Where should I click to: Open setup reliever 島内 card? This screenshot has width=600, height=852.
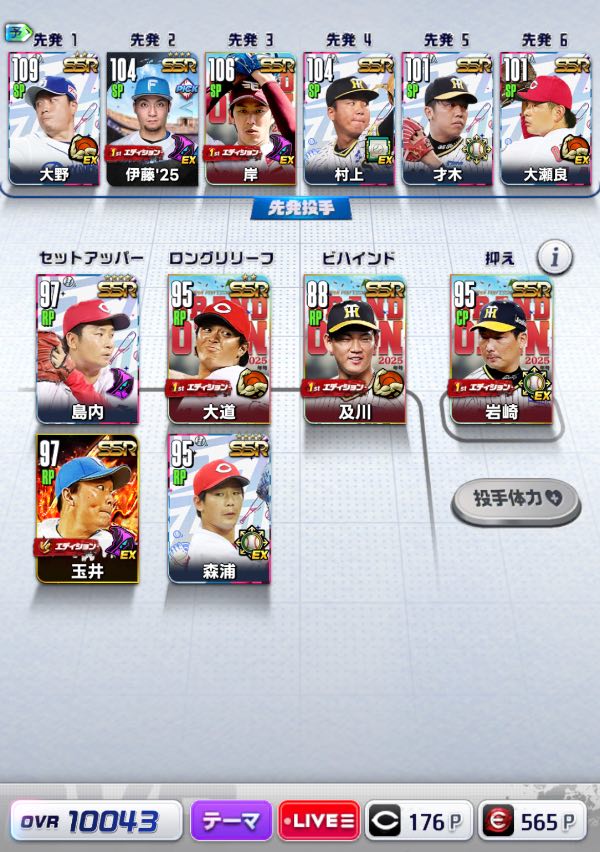88,349
